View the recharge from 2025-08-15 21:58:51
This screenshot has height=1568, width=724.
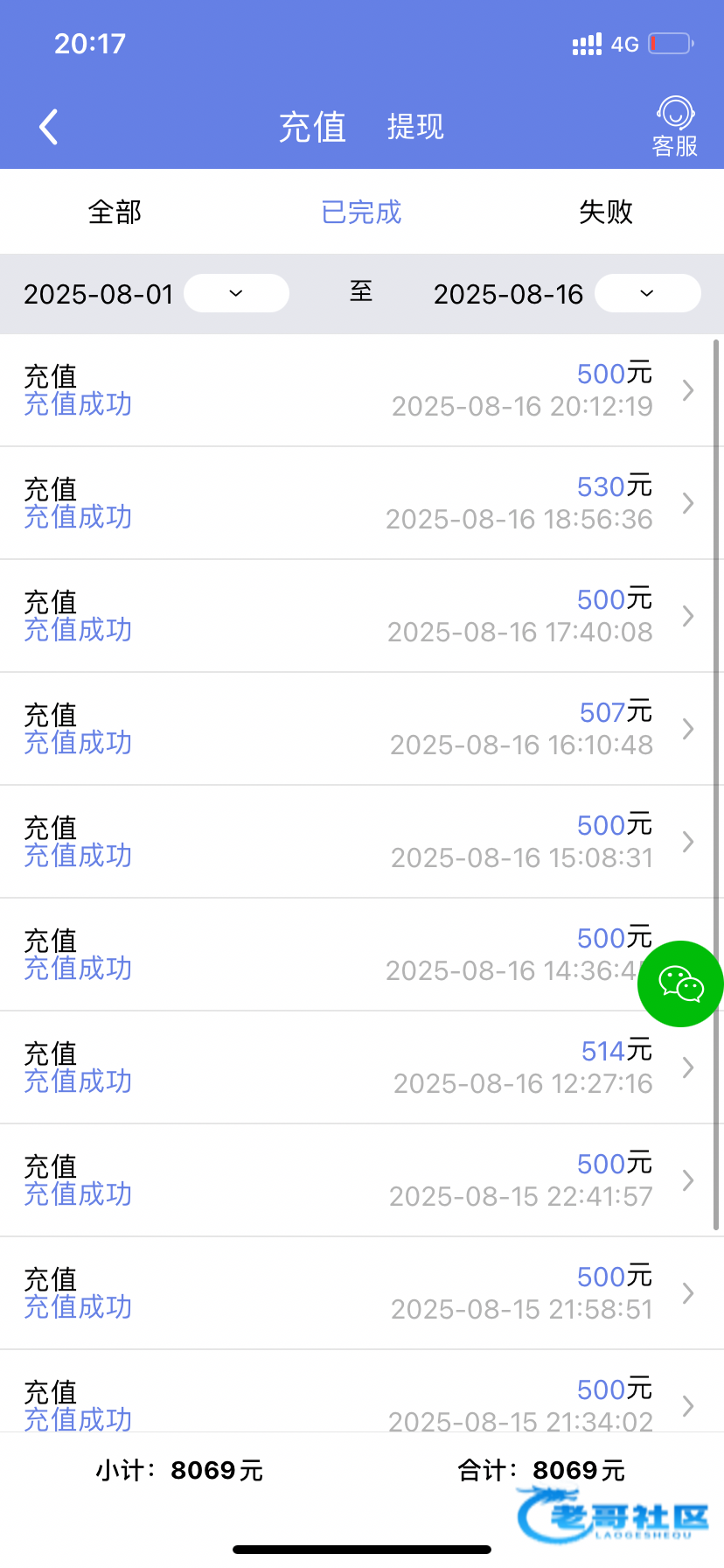362,1293
